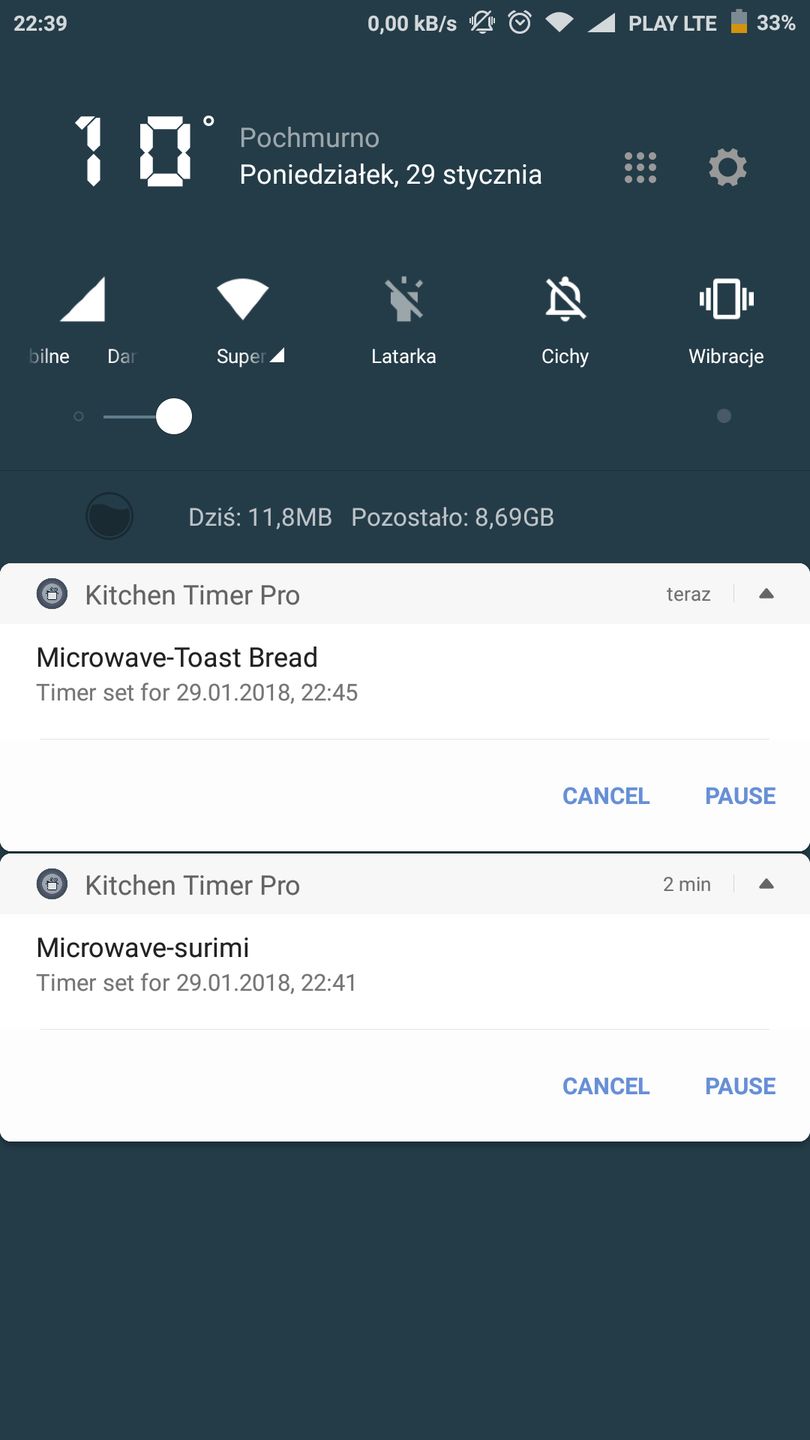
Task: Open the Microwave-Toast Bread timer notification
Action: (300, 674)
